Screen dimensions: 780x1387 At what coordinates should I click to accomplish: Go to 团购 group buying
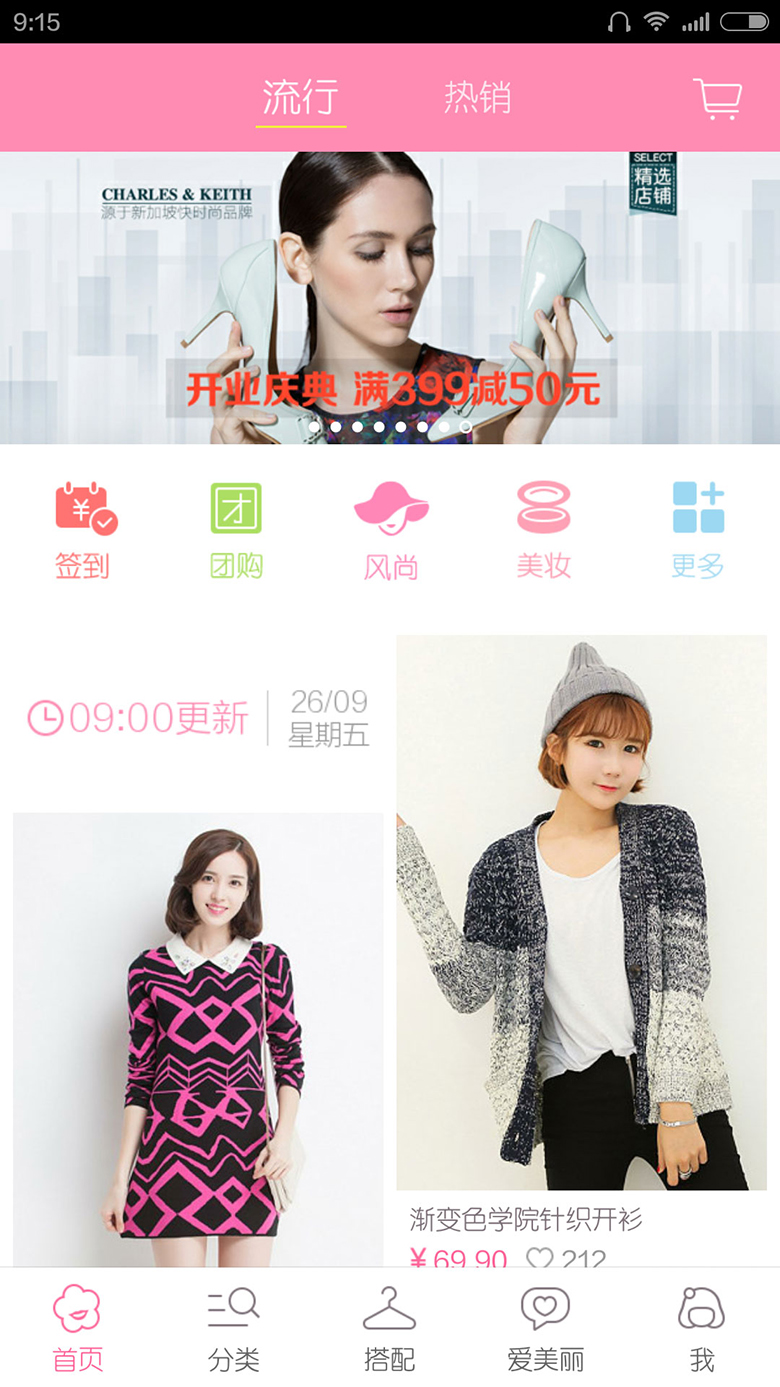point(236,530)
